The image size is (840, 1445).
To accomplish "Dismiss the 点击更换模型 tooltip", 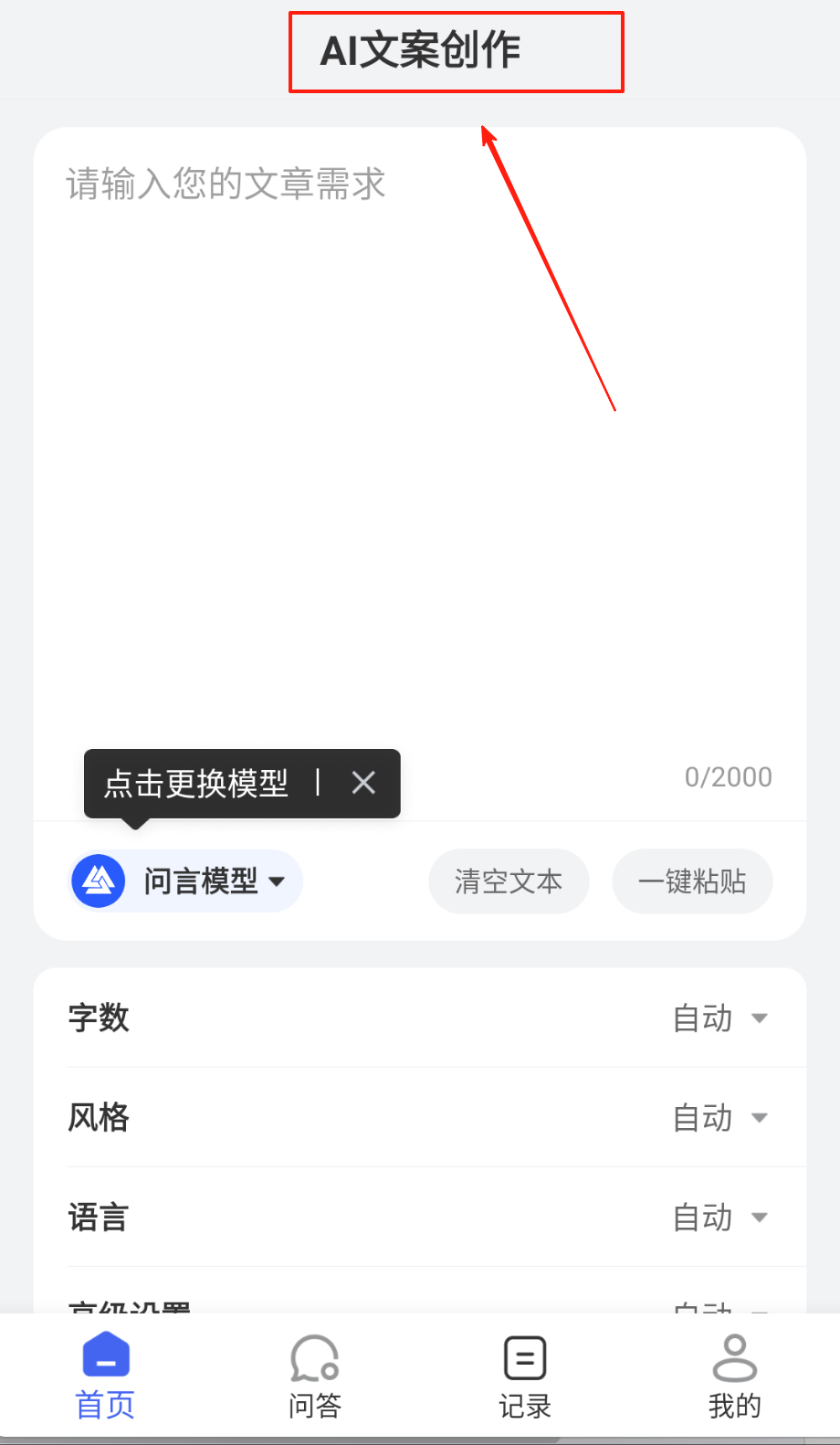I will click(363, 783).
